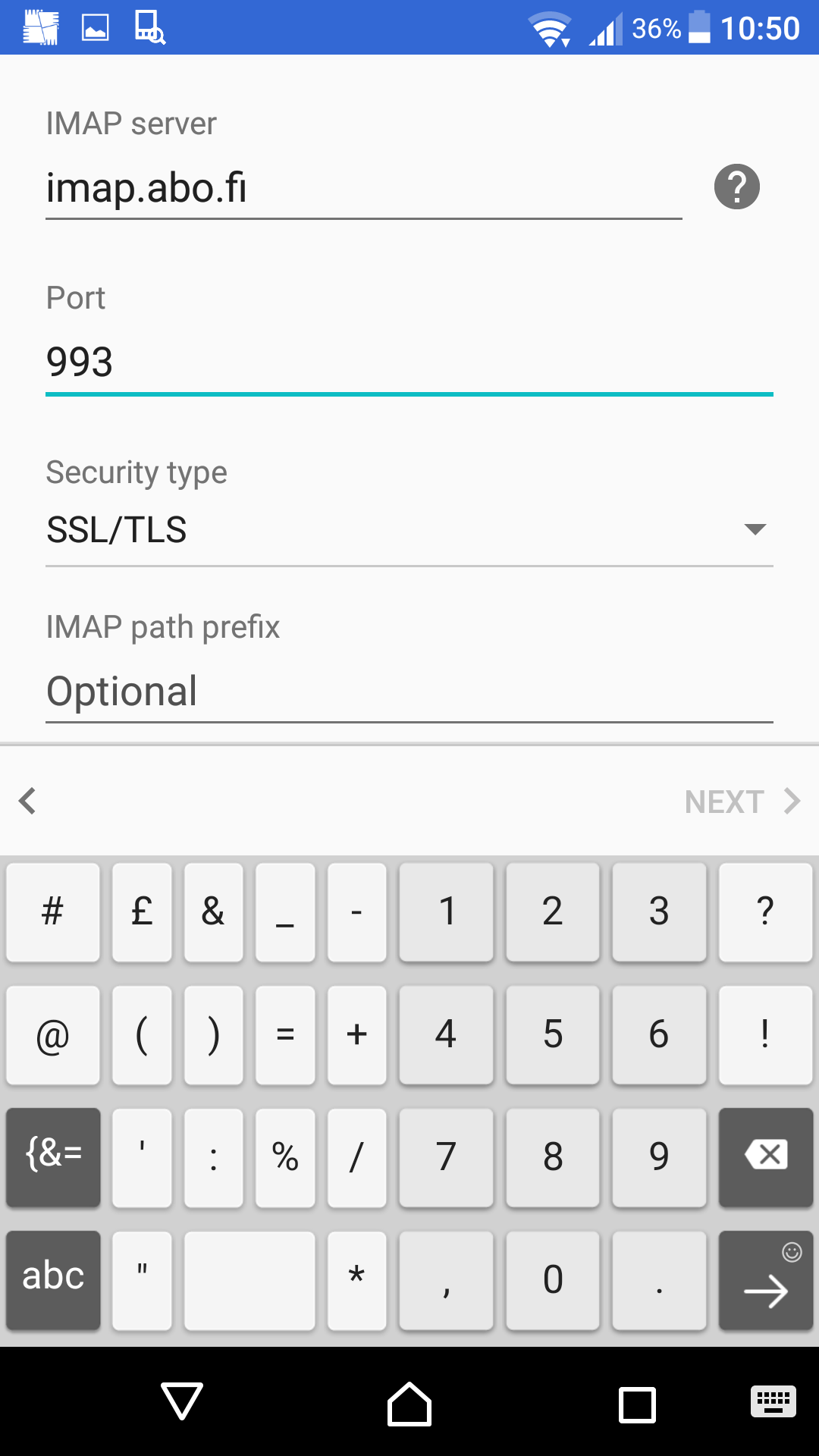This screenshot has width=819, height=1456.
Task: Open recent apps from navigation bar
Action: pyautogui.click(x=637, y=1404)
